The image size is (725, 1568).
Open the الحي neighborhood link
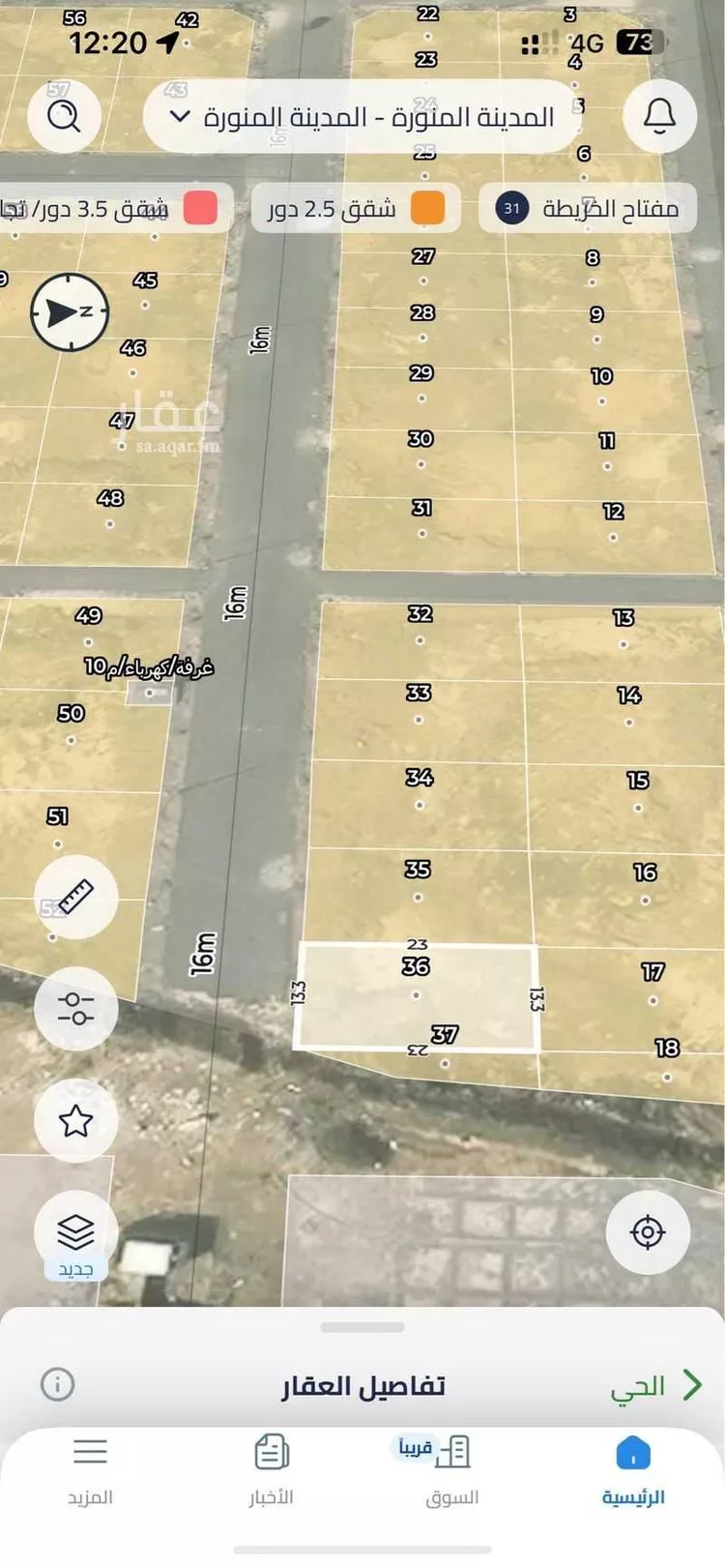[x=655, y=1386]
